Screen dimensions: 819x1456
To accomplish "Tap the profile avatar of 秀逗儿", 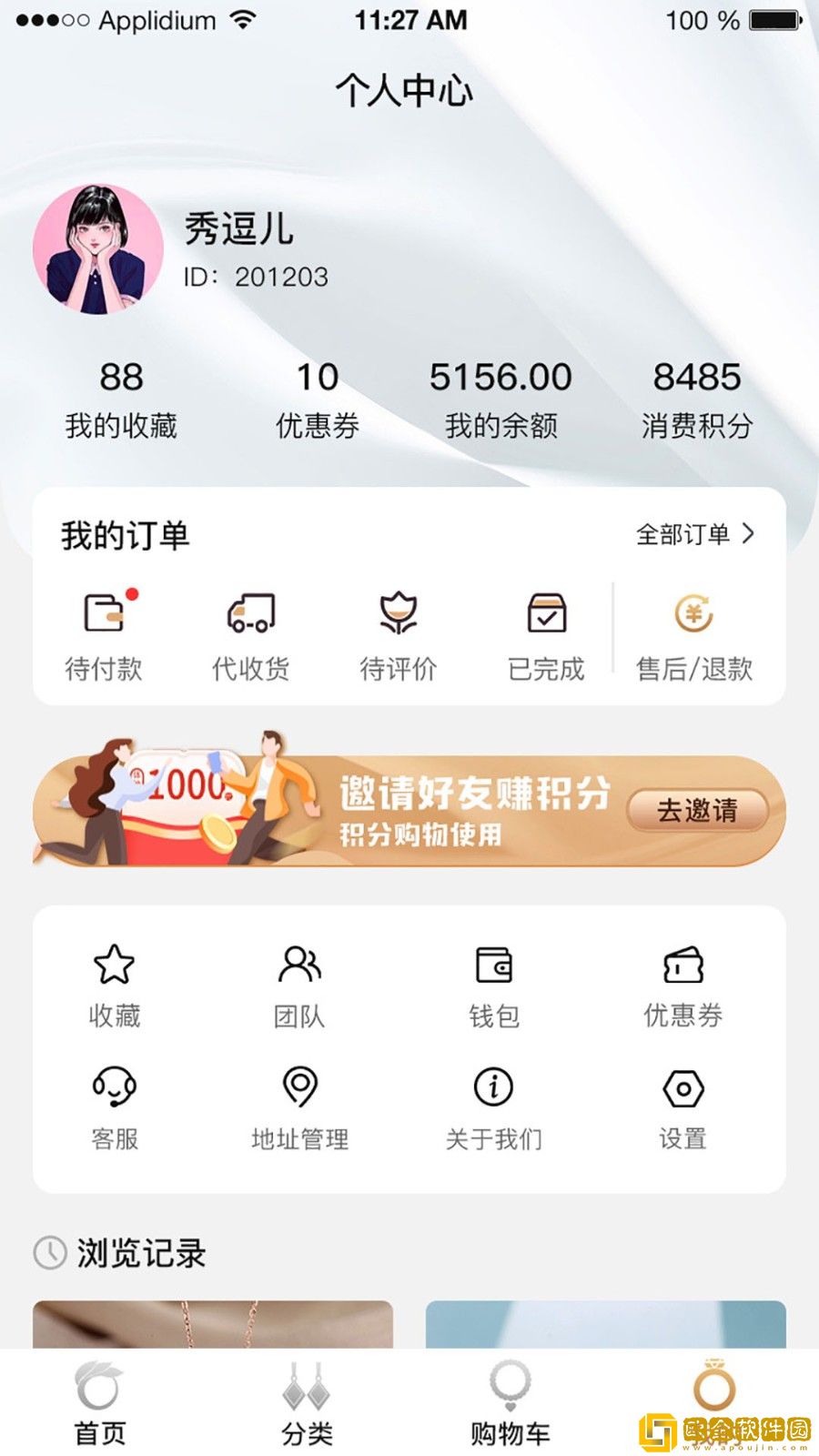I will click(x=98, y=250).
